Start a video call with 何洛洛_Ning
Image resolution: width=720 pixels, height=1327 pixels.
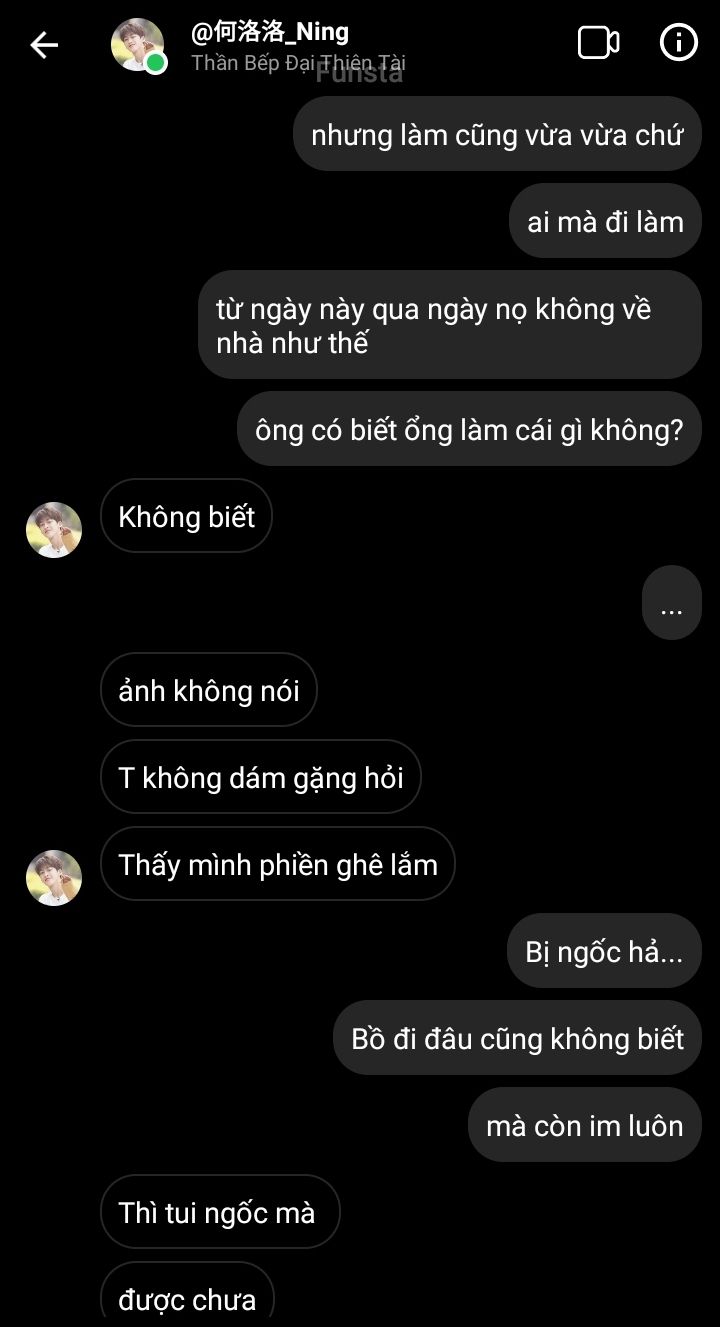coord(598,43)
